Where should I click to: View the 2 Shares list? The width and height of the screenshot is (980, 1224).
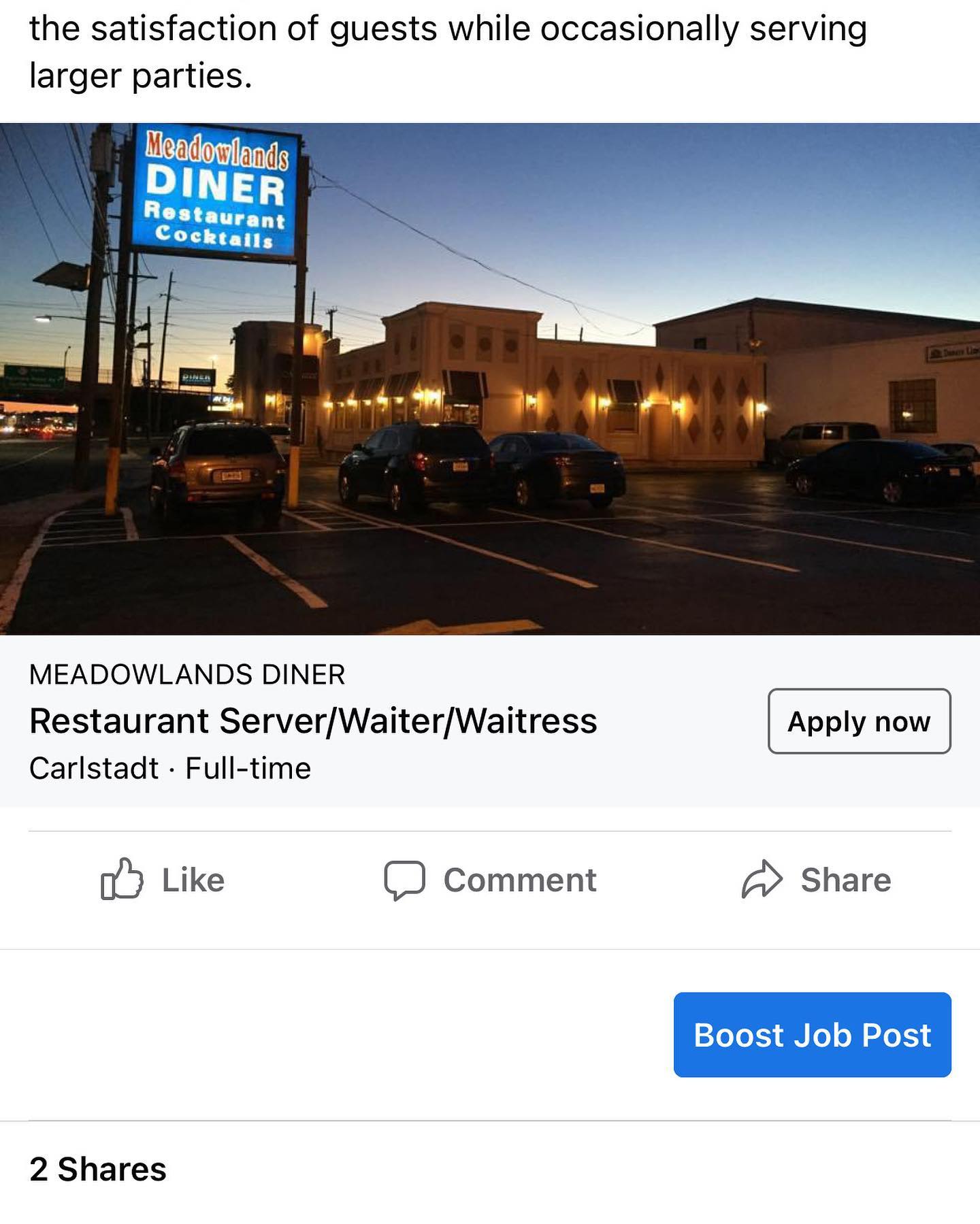click(x=98, y=1170)
